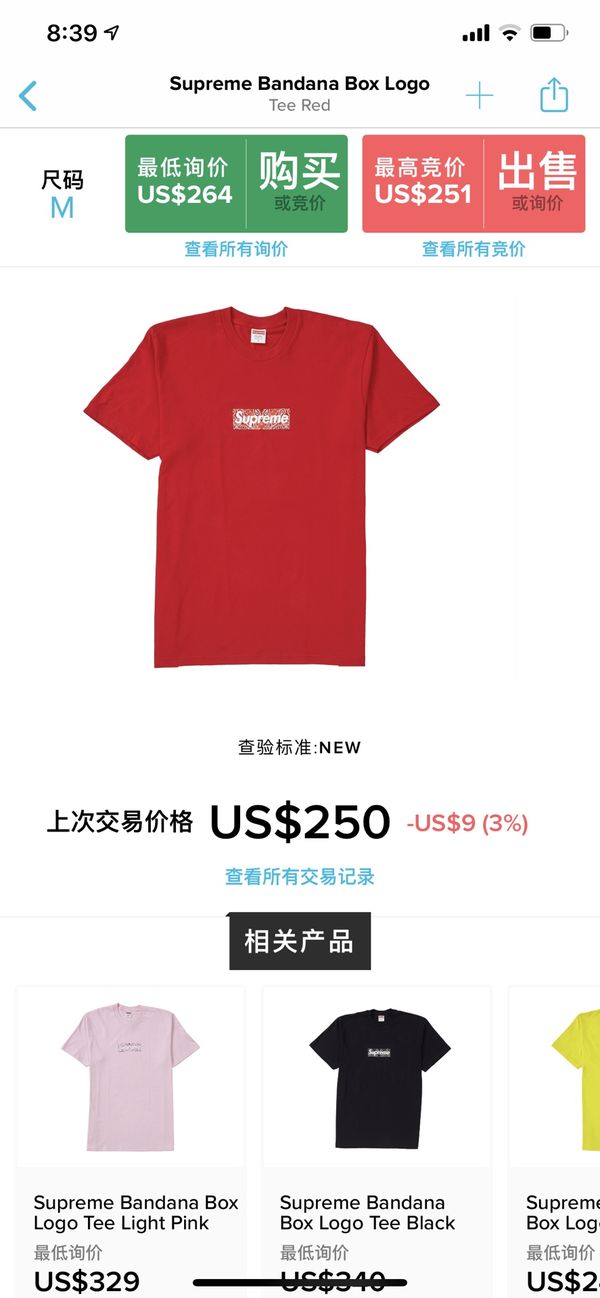Open the red tee product image
600x1298 pixels.
(261, 487)
